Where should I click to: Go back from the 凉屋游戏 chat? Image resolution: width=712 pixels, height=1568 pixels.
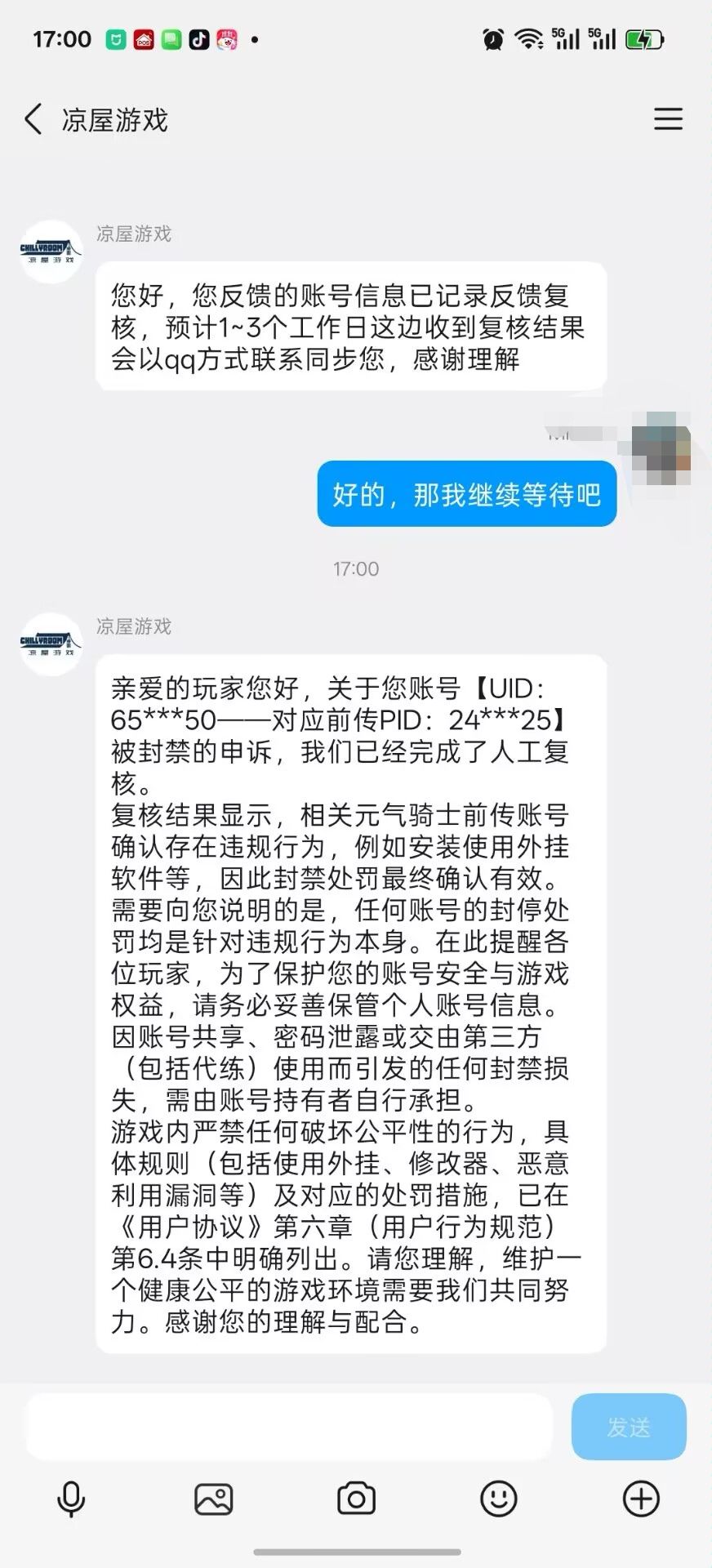(33, 119)
